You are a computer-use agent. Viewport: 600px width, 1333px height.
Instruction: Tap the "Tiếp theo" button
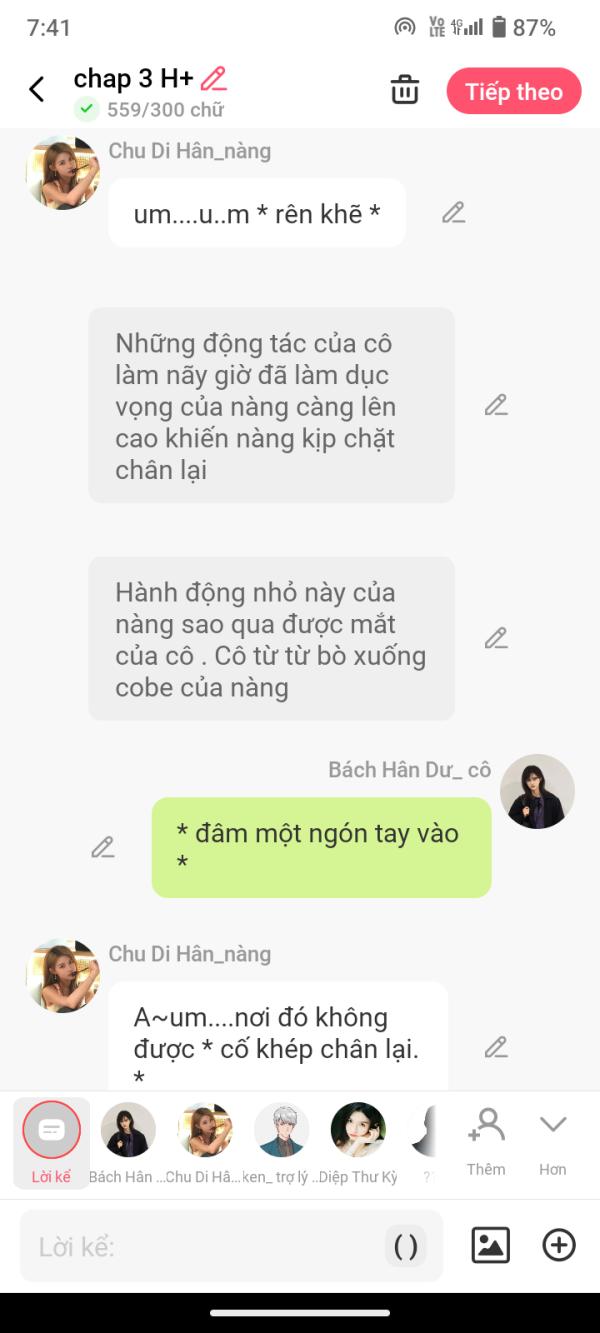pos(514,92)
